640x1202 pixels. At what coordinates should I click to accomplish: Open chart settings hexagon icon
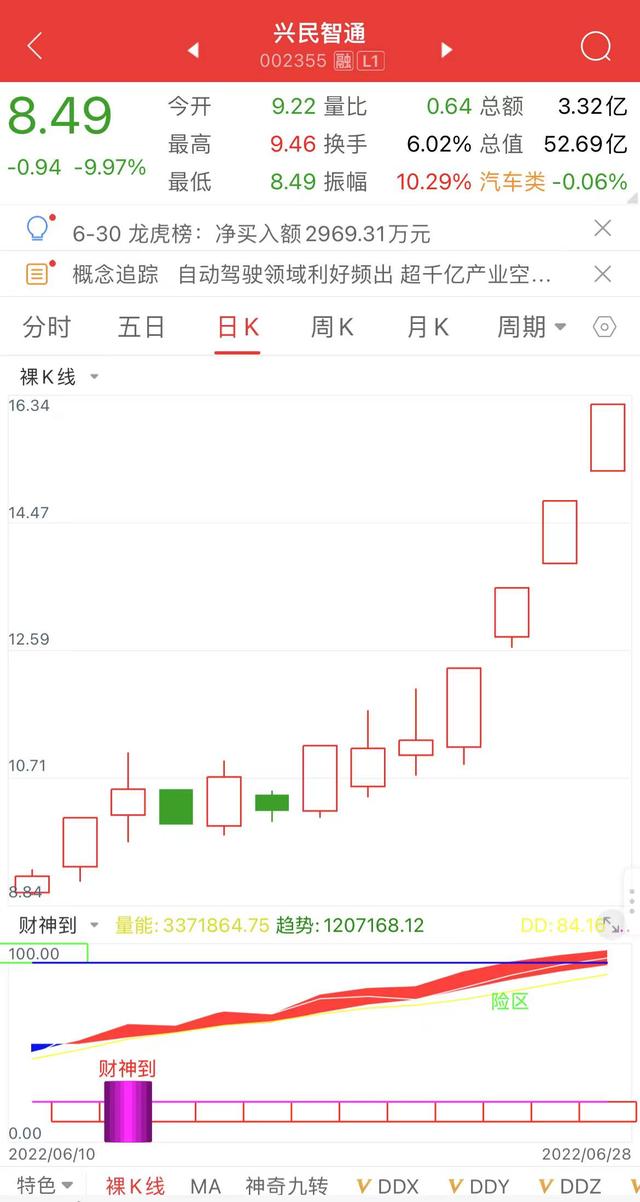605,327
